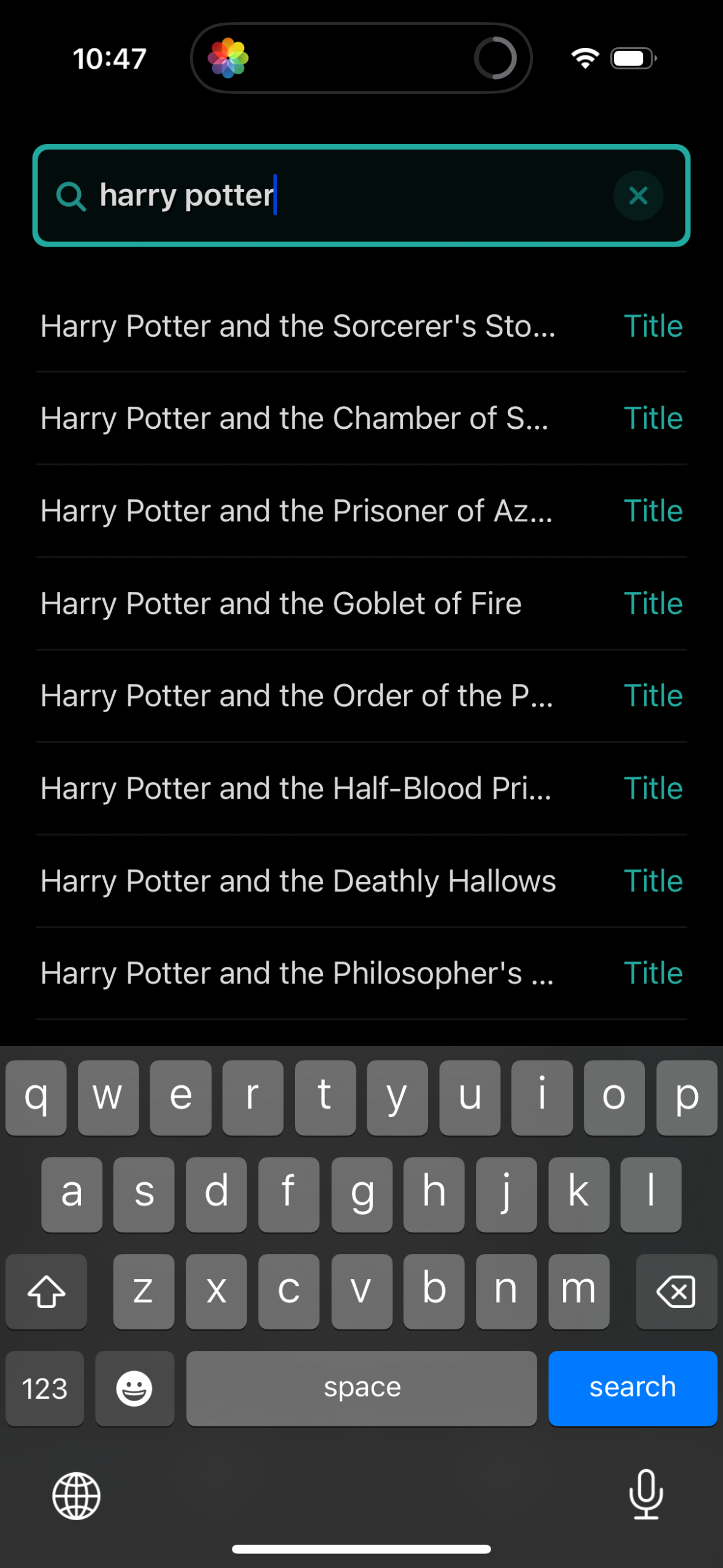The width and height of the screenshot is (723, 1568).
Task: Select Harry Potter and the Order of the P... result
Action: [x=297, y=696]
